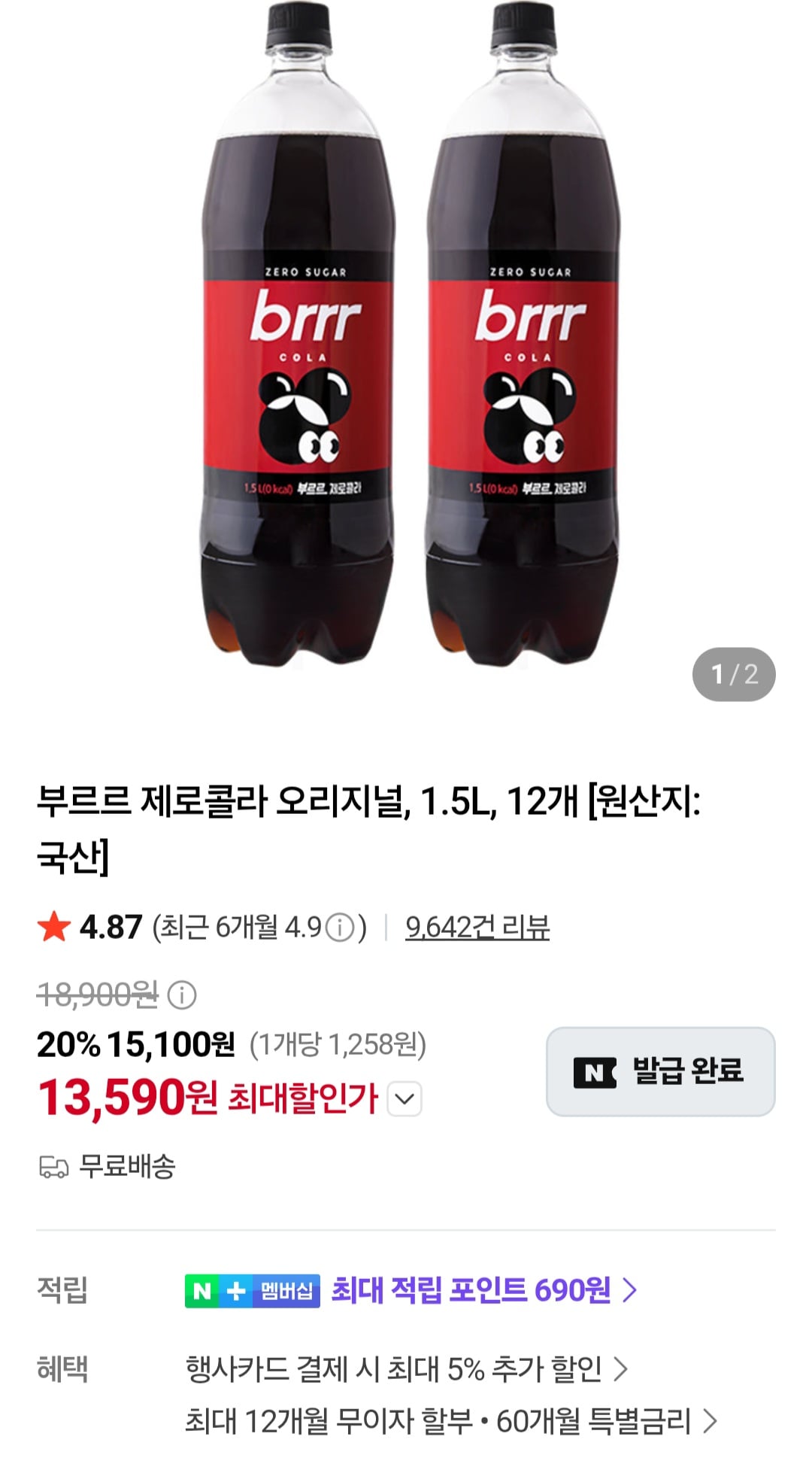Tap the 발급 완료 coupon button

660,1071
